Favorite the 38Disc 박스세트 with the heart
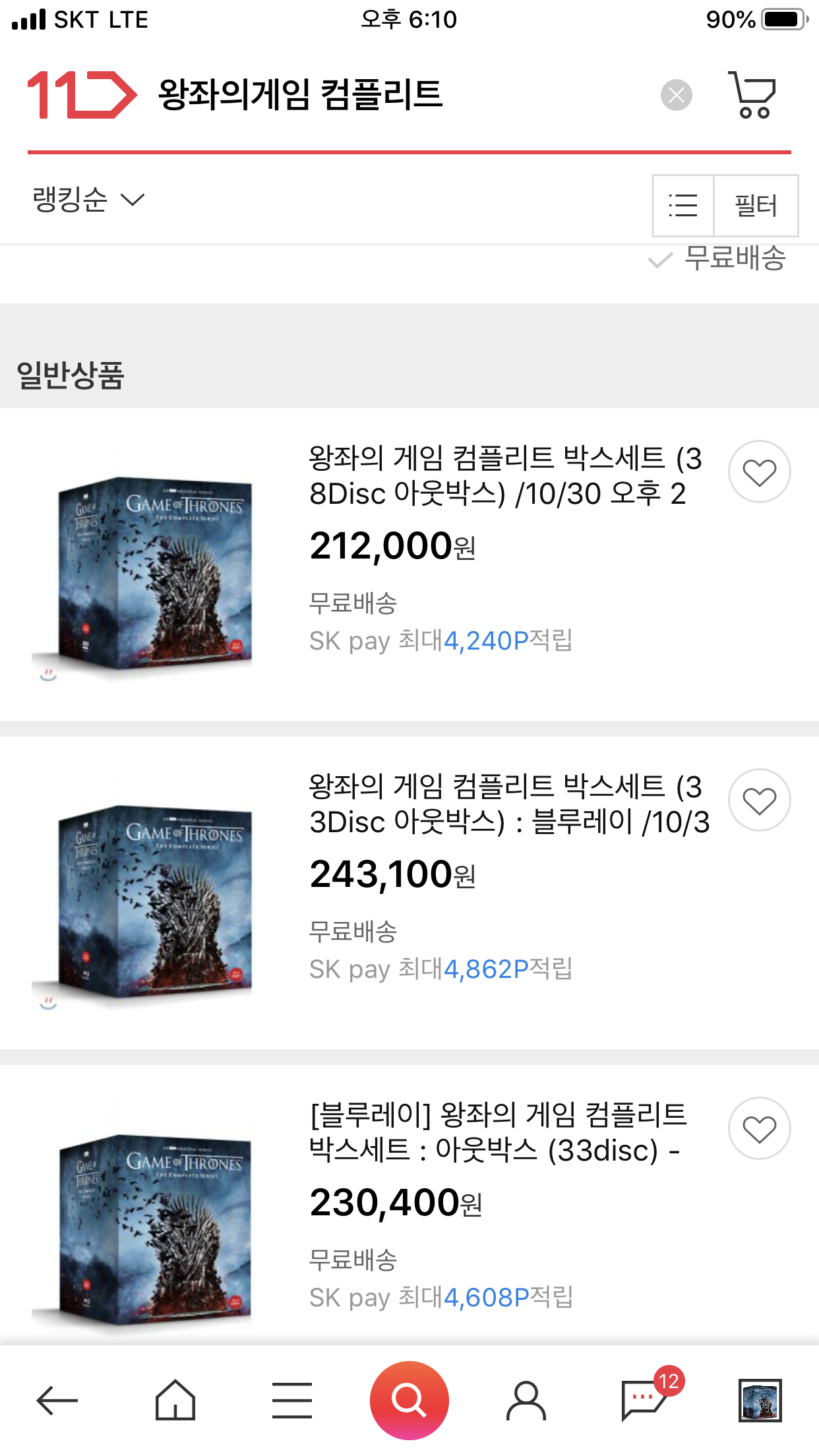Image resolution: width=819 pixels, height=1456 pixels. [760, 471]
